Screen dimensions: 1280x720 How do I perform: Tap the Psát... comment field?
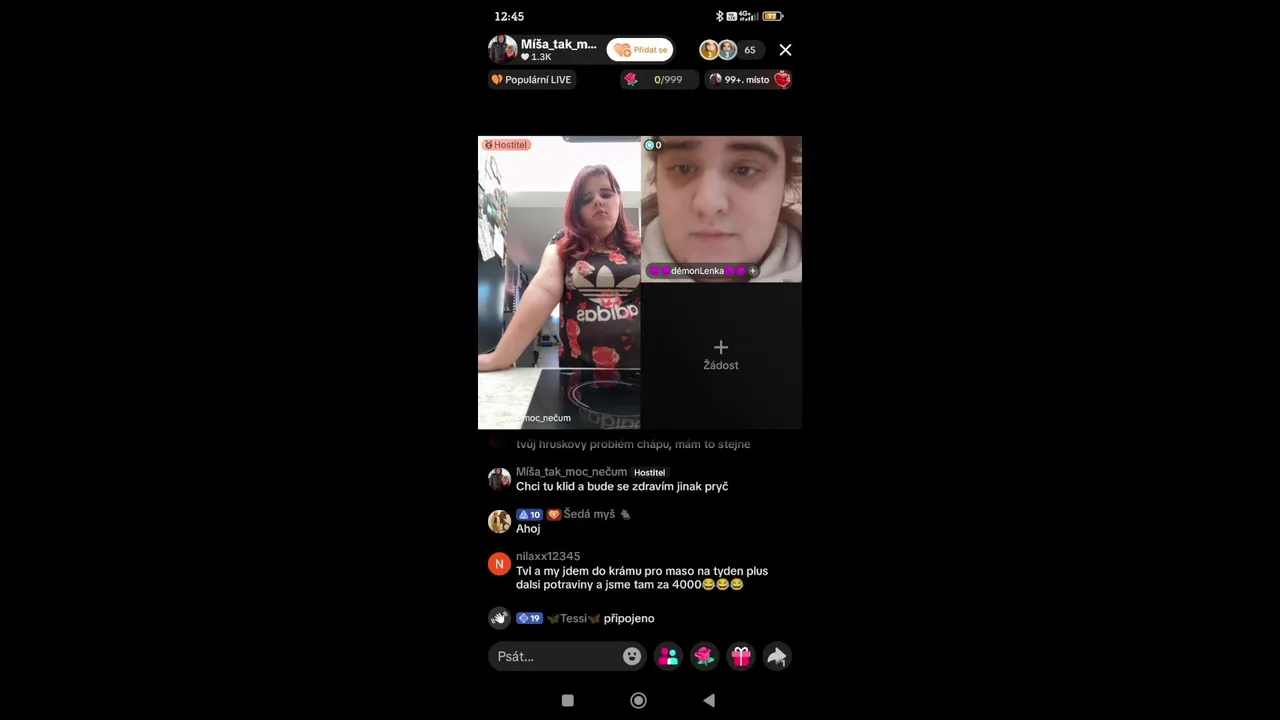pyautogui.click(x=555, y=656)
